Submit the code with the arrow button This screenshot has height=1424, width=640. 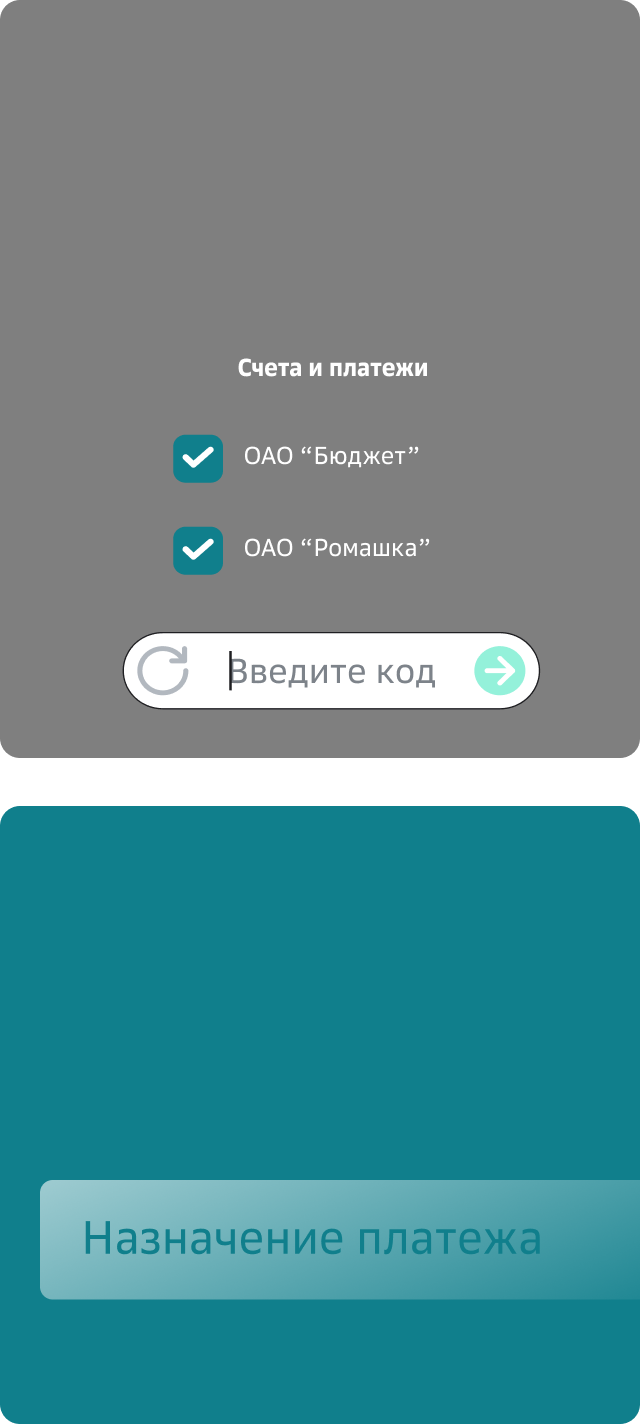[500, 671]
